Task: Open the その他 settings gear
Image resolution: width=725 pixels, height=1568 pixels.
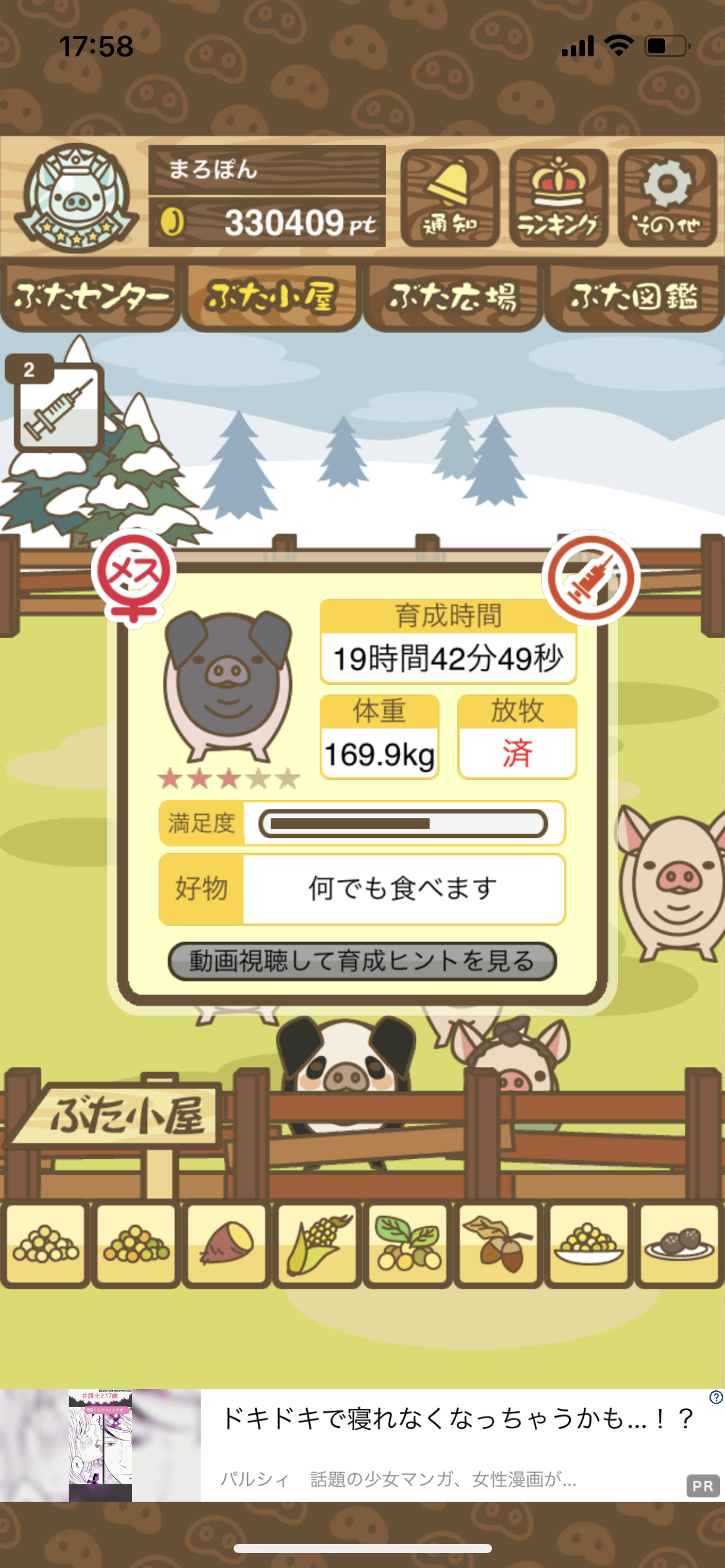Action: (667, 198)
